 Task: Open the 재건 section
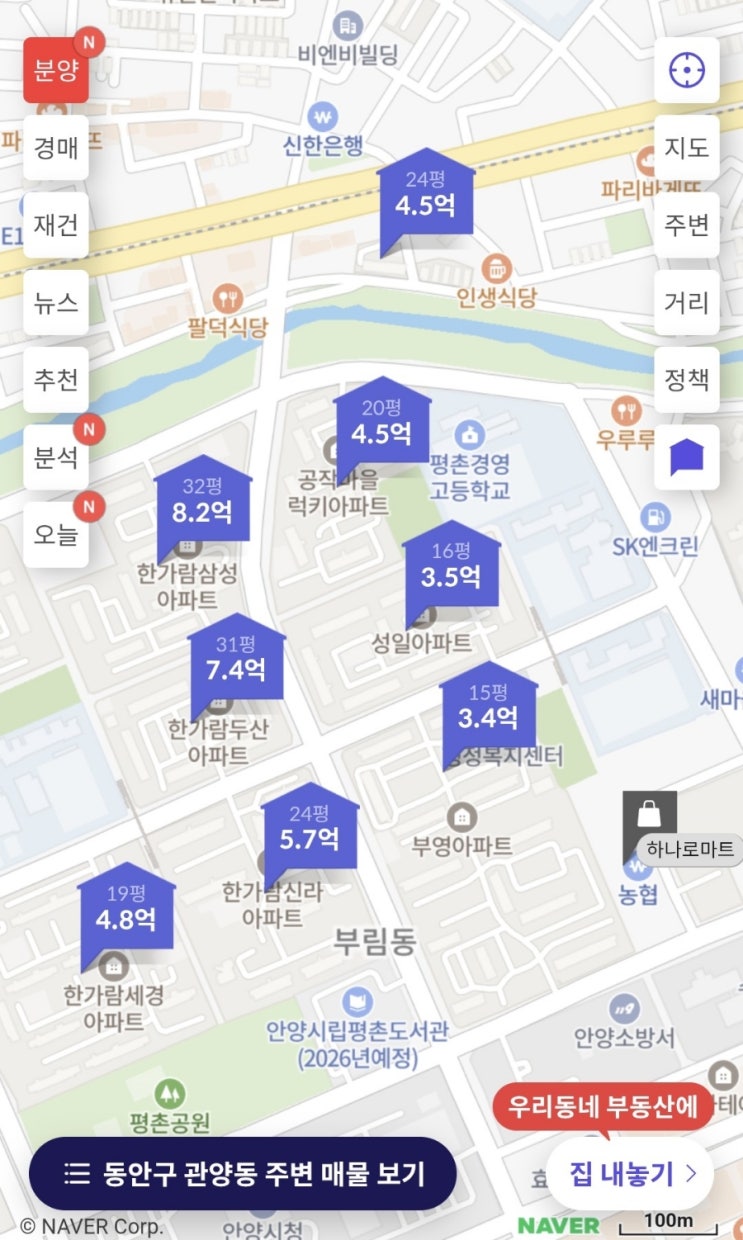pos(56,225)
